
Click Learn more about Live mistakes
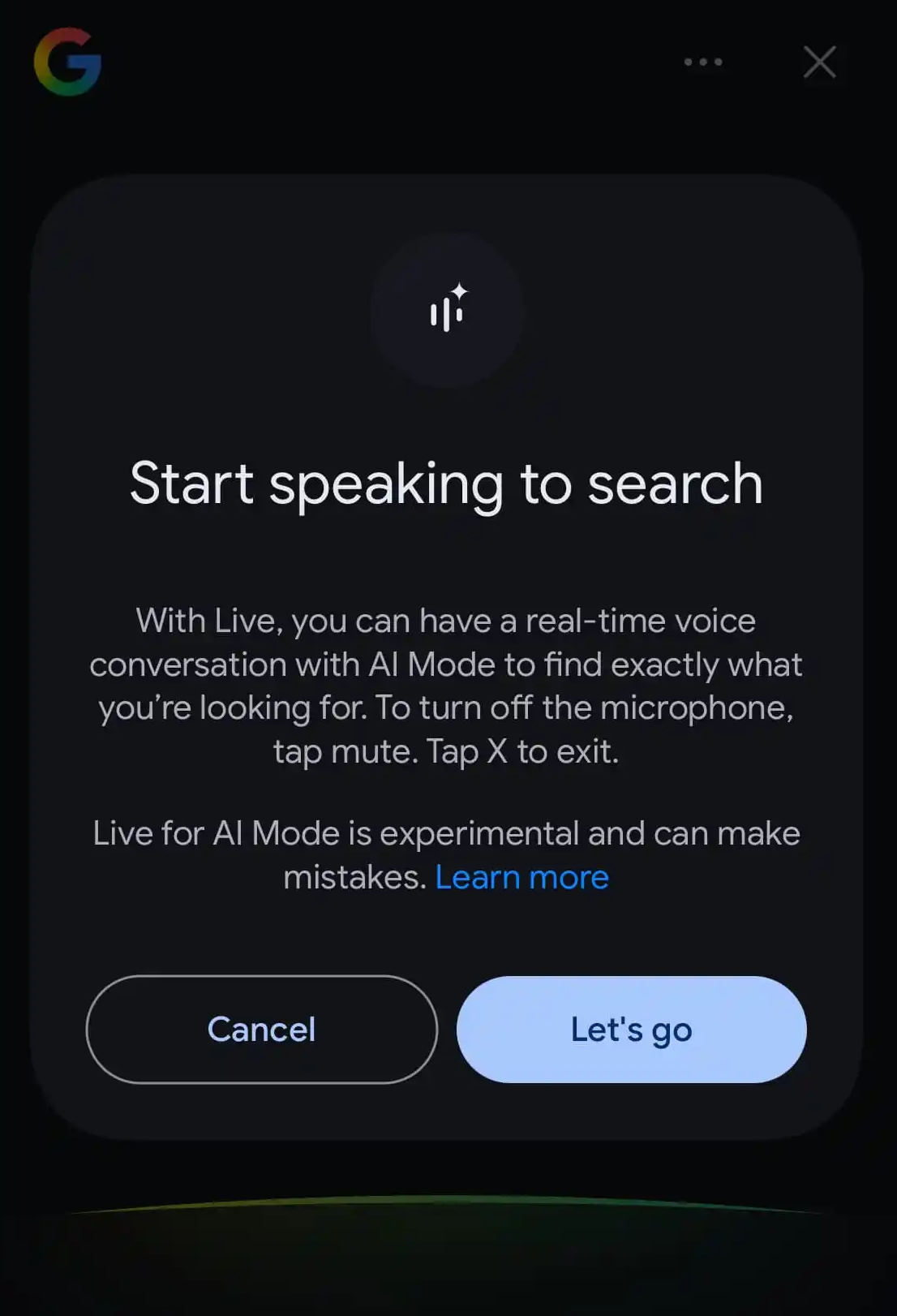click(522, 876)
